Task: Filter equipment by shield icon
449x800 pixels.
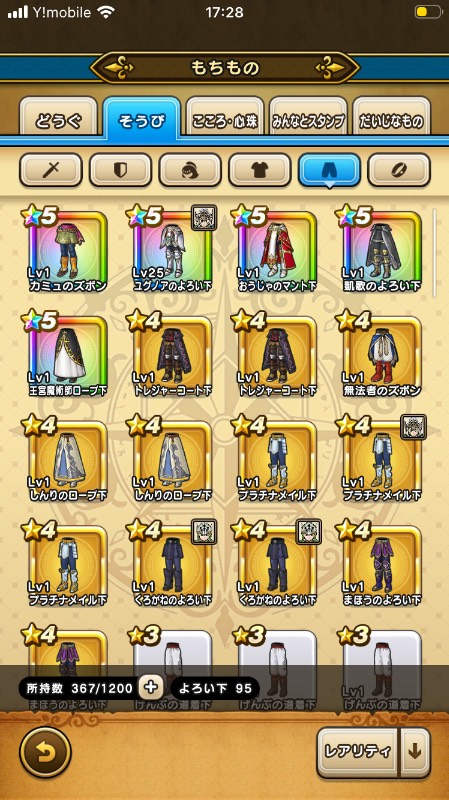Action: (120, 170)
